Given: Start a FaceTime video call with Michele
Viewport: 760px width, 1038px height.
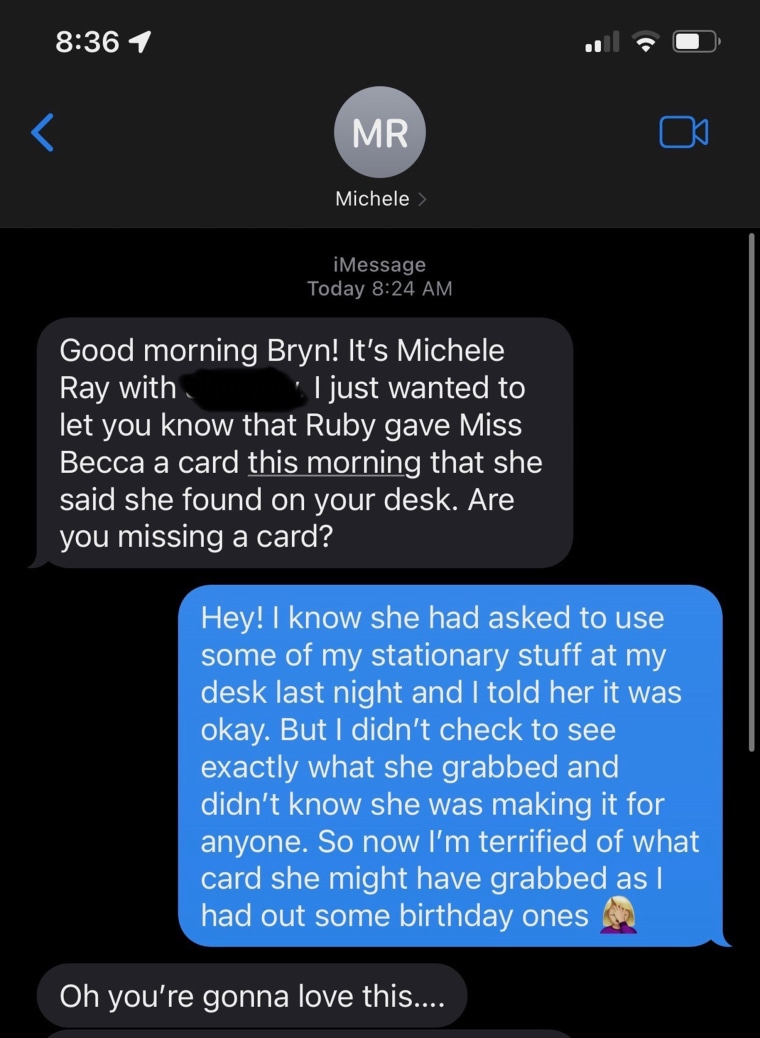Looking at the screenshot, I should (684, 132).
